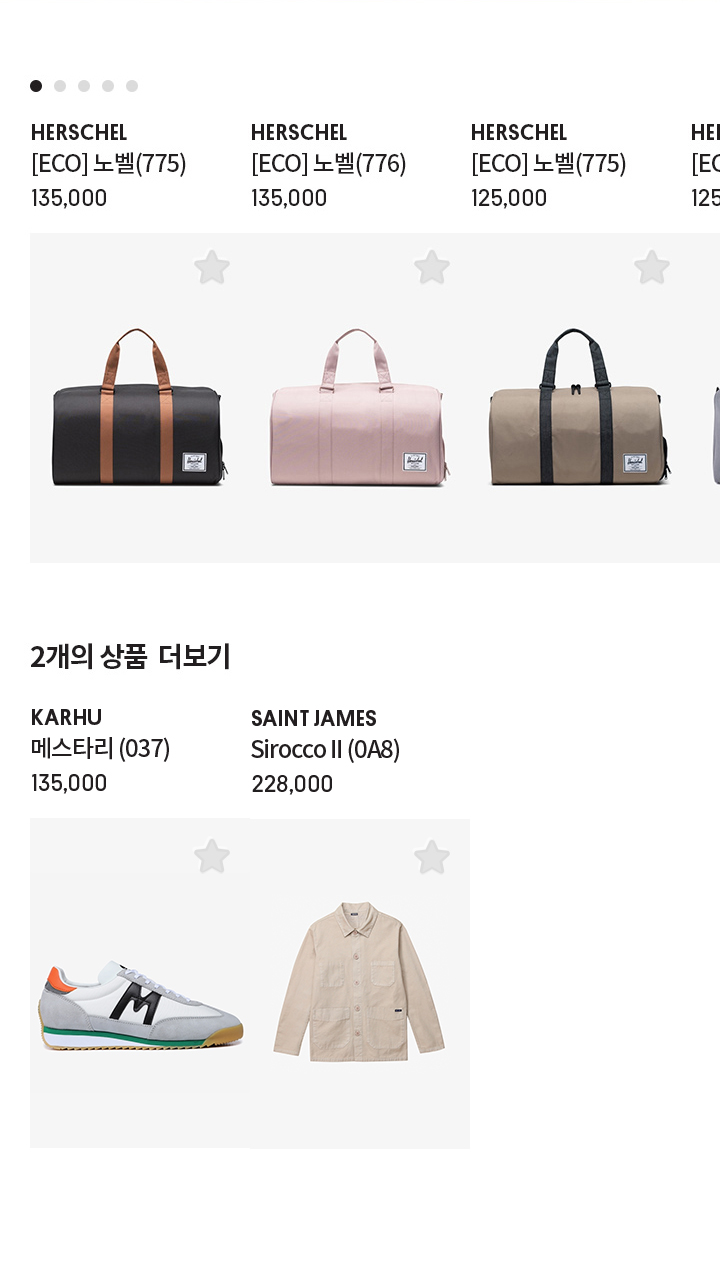
Task: Jump to the fifth carousel page dot
Action: coord(132,86)
